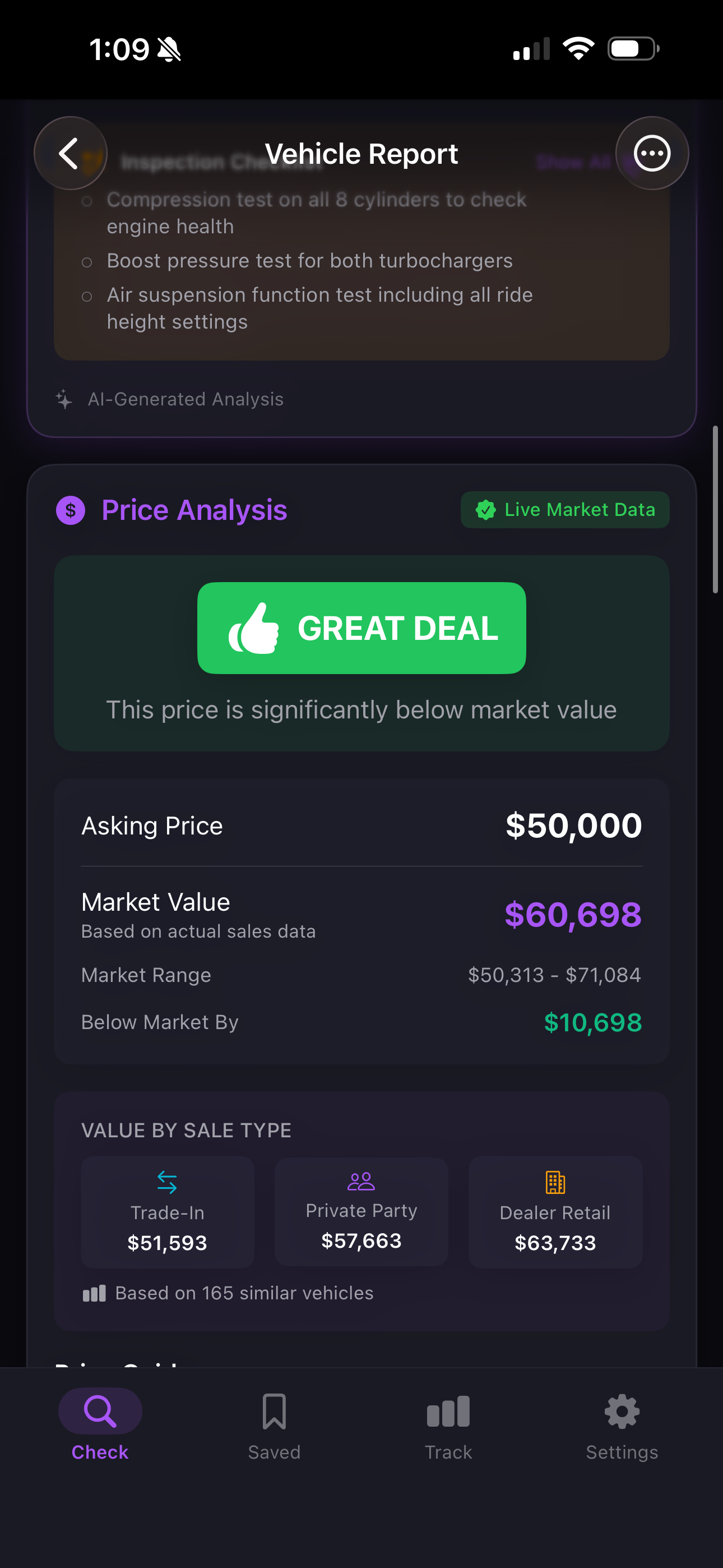This screenshot has height=1568, width=723.
Task: Tap the GREAT DEAL button
Action: pos(361,628)
